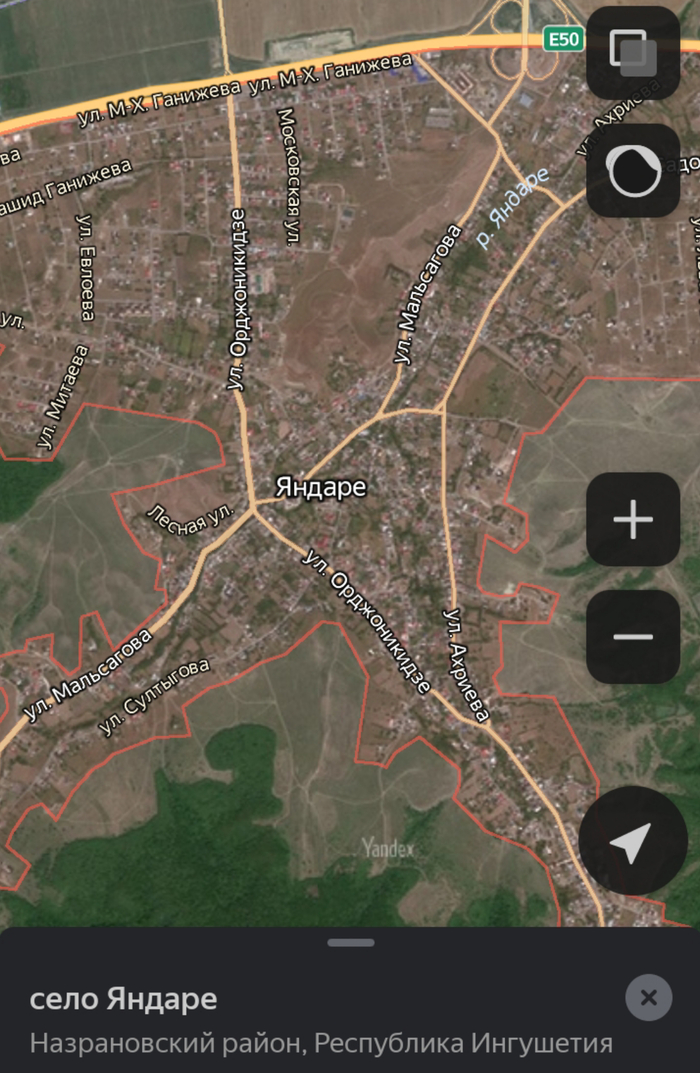Close the село Яндаре info card
Viewport: 700px width, 1073px height.
tap(648, 997)
